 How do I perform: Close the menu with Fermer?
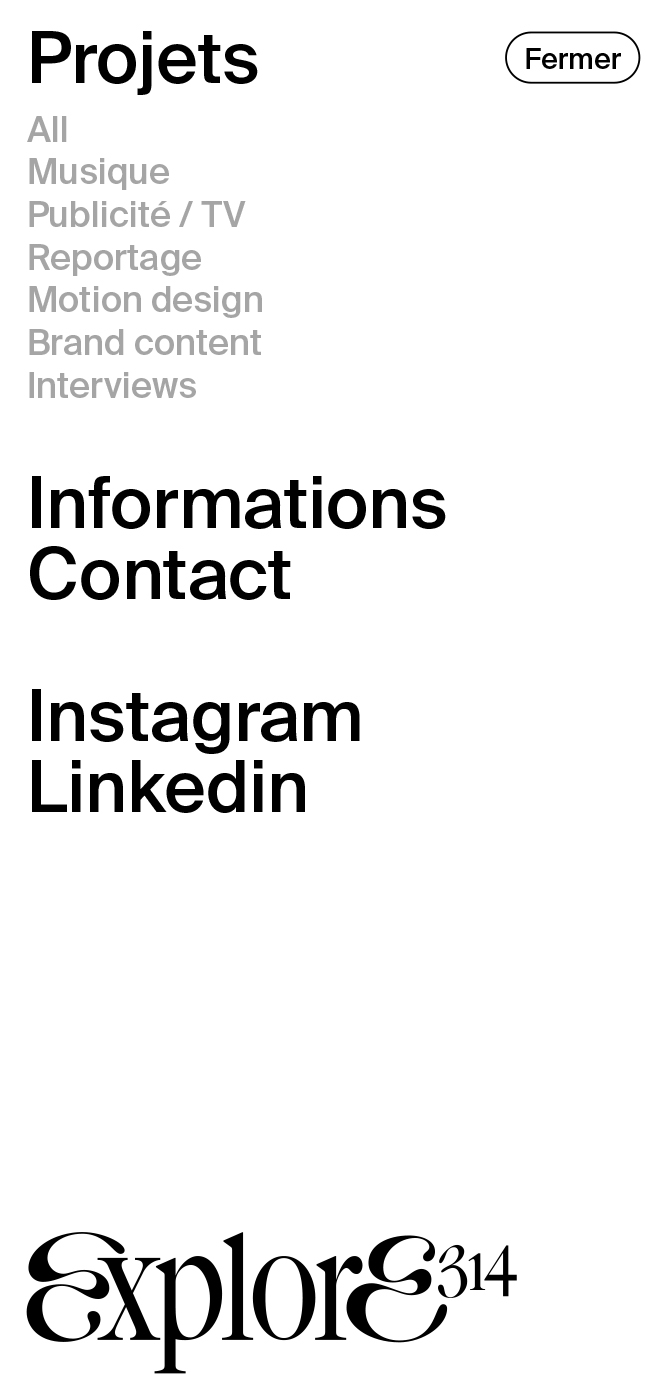click(x=572, y=58)
